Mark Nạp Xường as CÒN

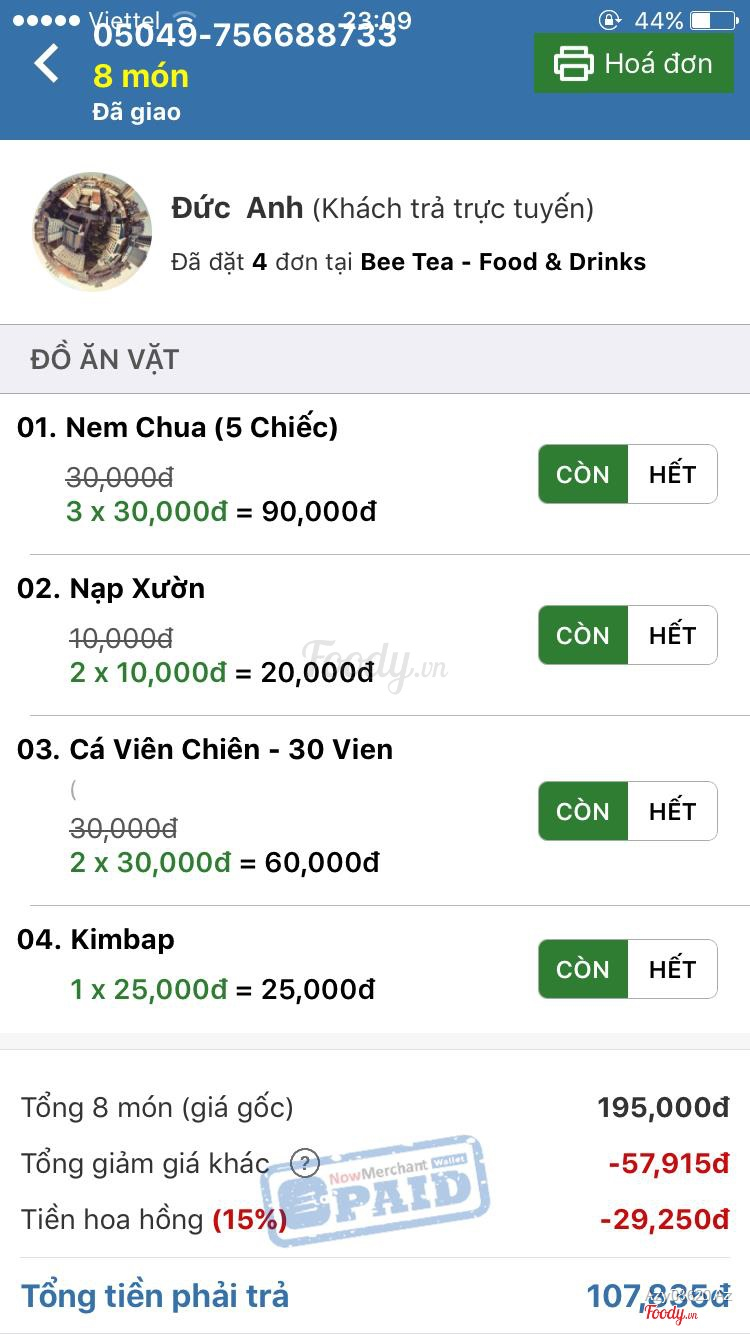(583, 635)
